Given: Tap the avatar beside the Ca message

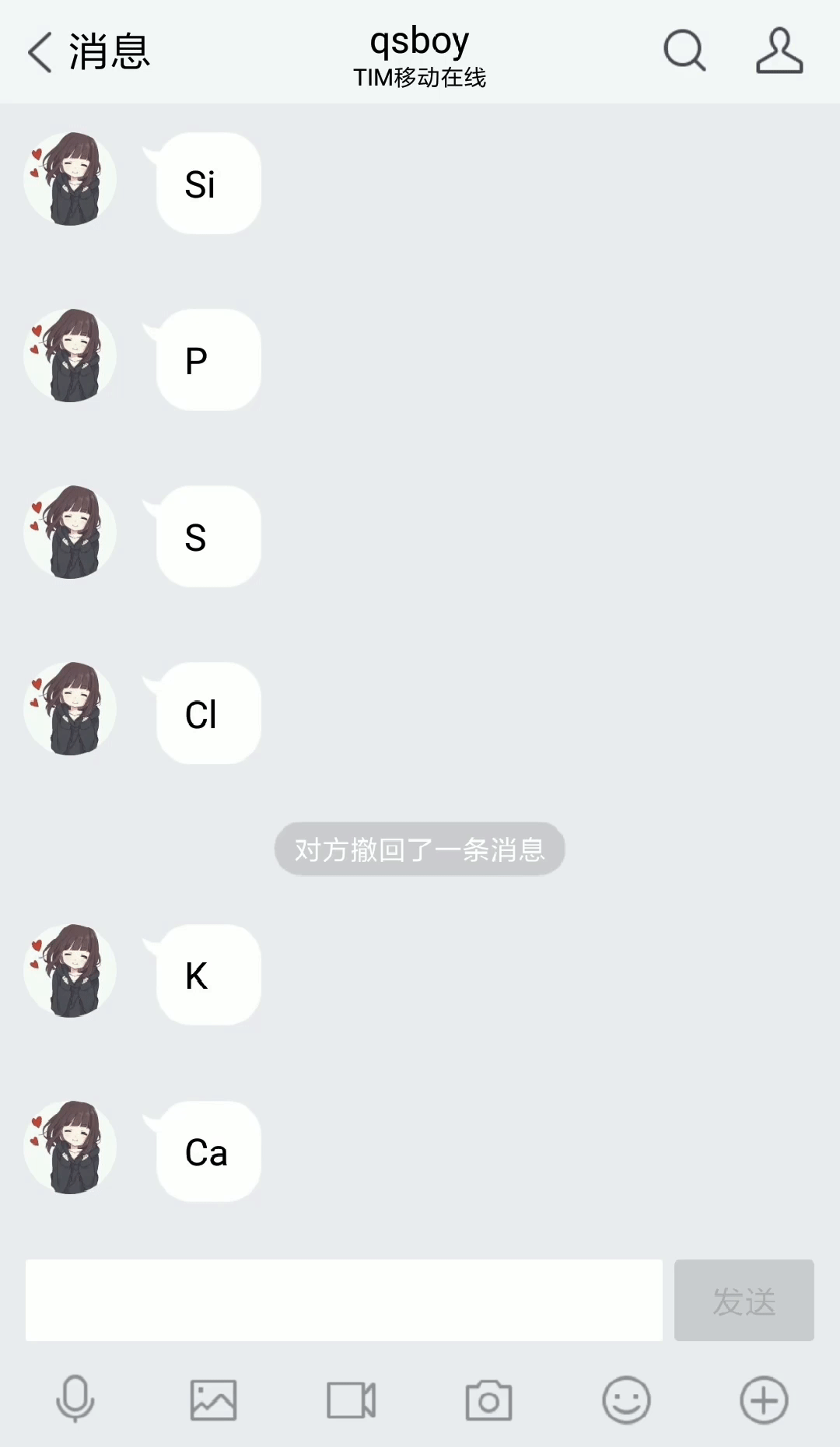Looking at the screenshot, I should (70, 1147).
